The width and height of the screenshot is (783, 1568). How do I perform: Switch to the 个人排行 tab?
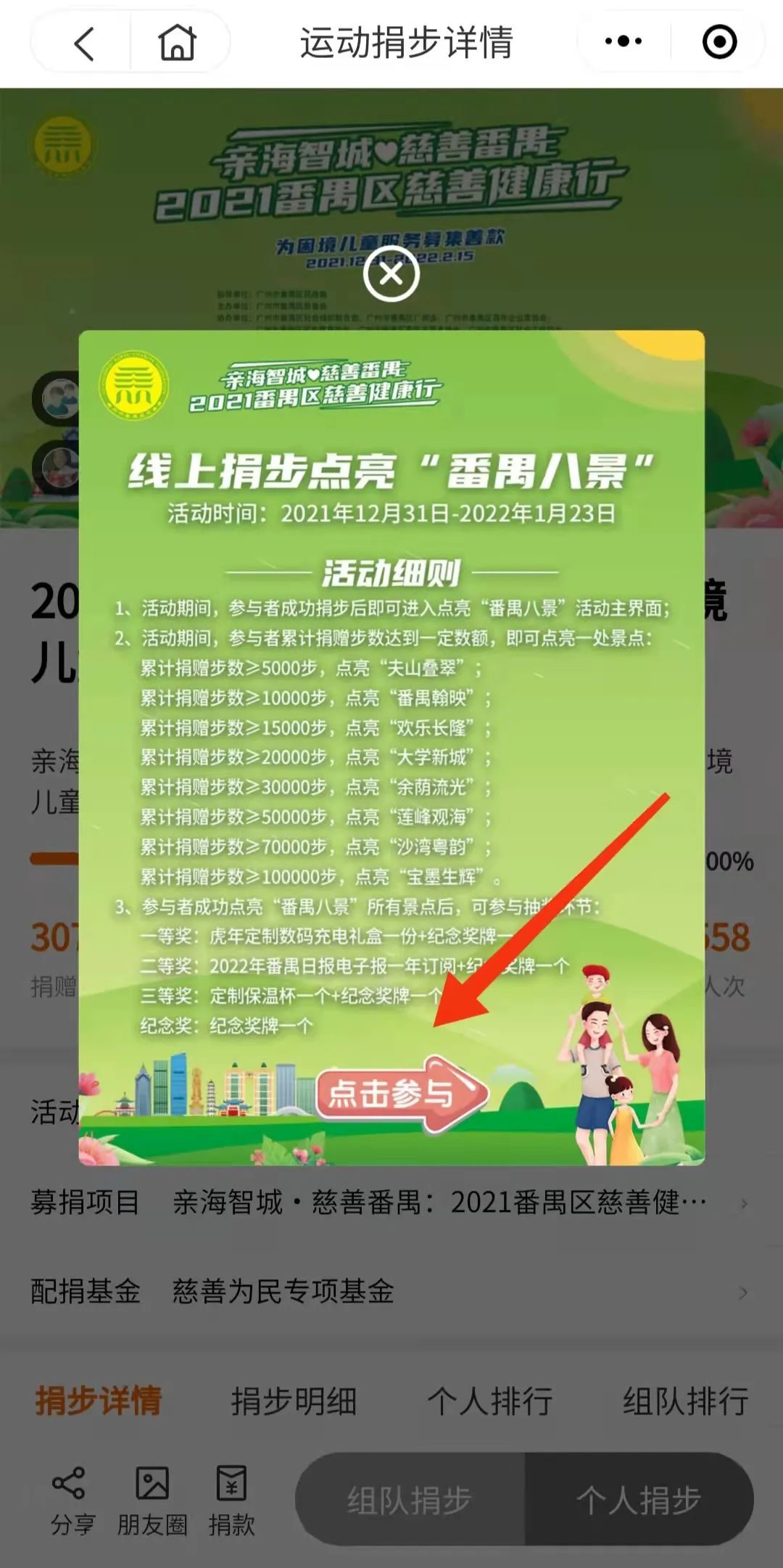(490, 1401)
